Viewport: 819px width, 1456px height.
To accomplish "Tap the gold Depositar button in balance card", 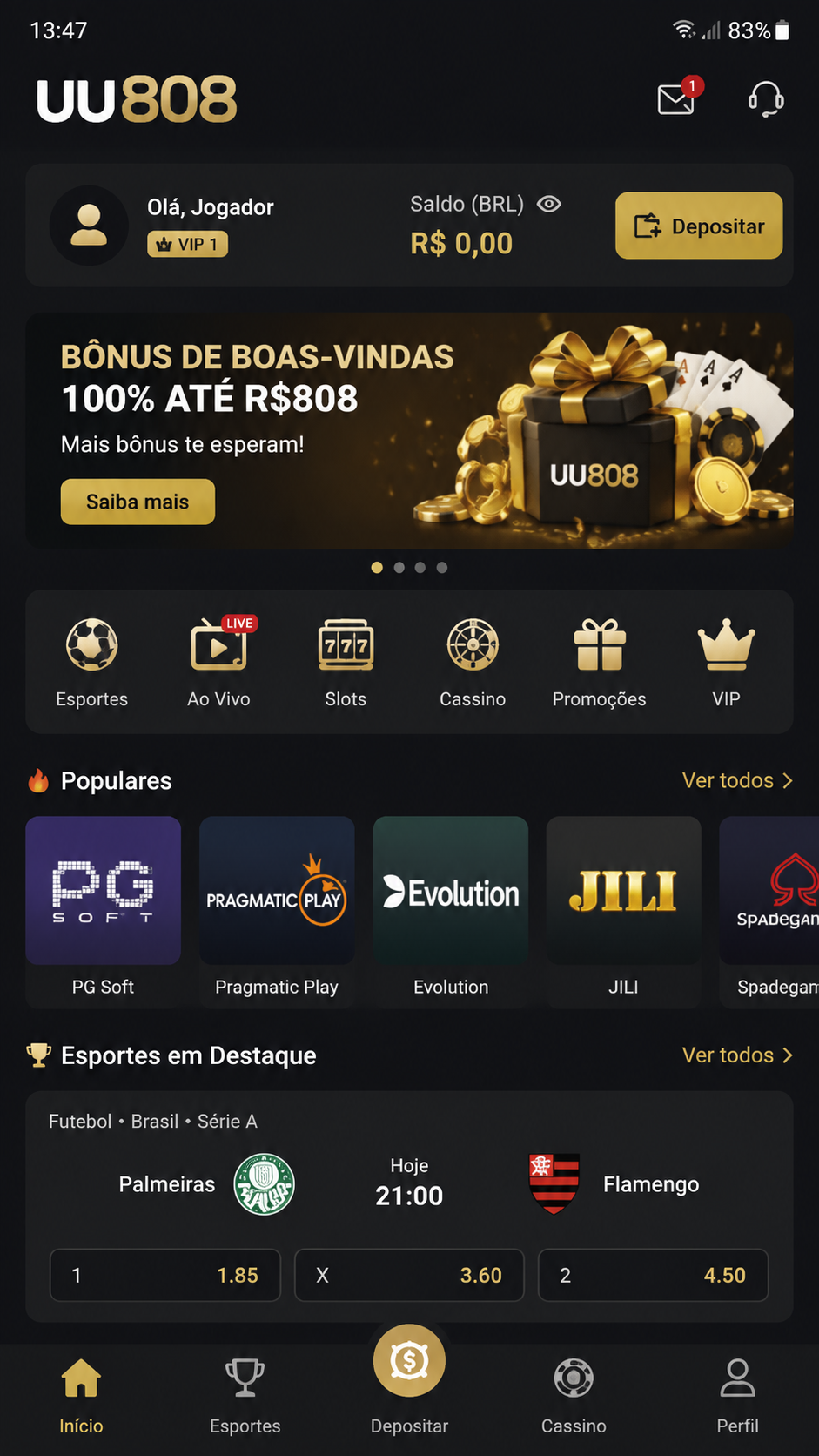I will (699, 226).
